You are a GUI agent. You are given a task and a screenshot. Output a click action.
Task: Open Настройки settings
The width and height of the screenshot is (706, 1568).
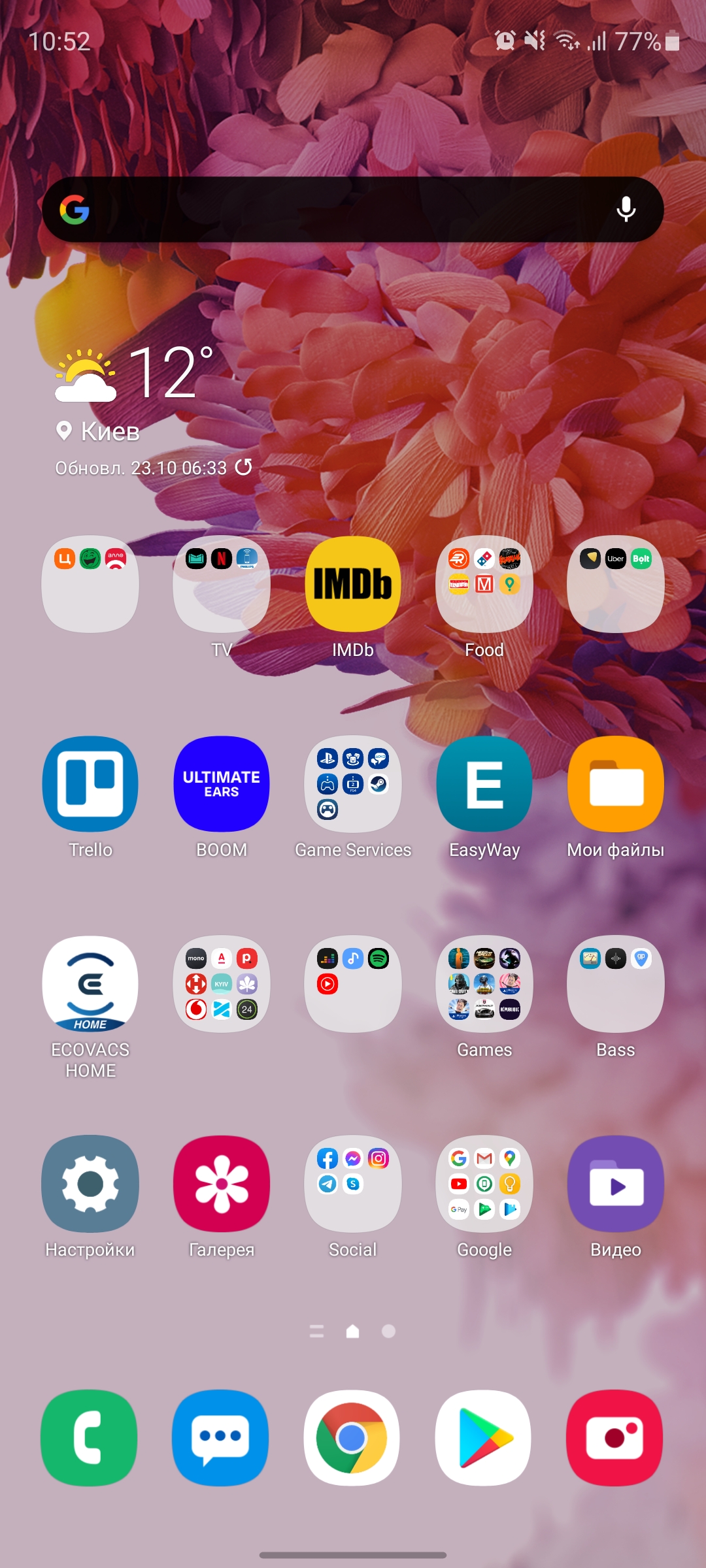point(90,1184)
